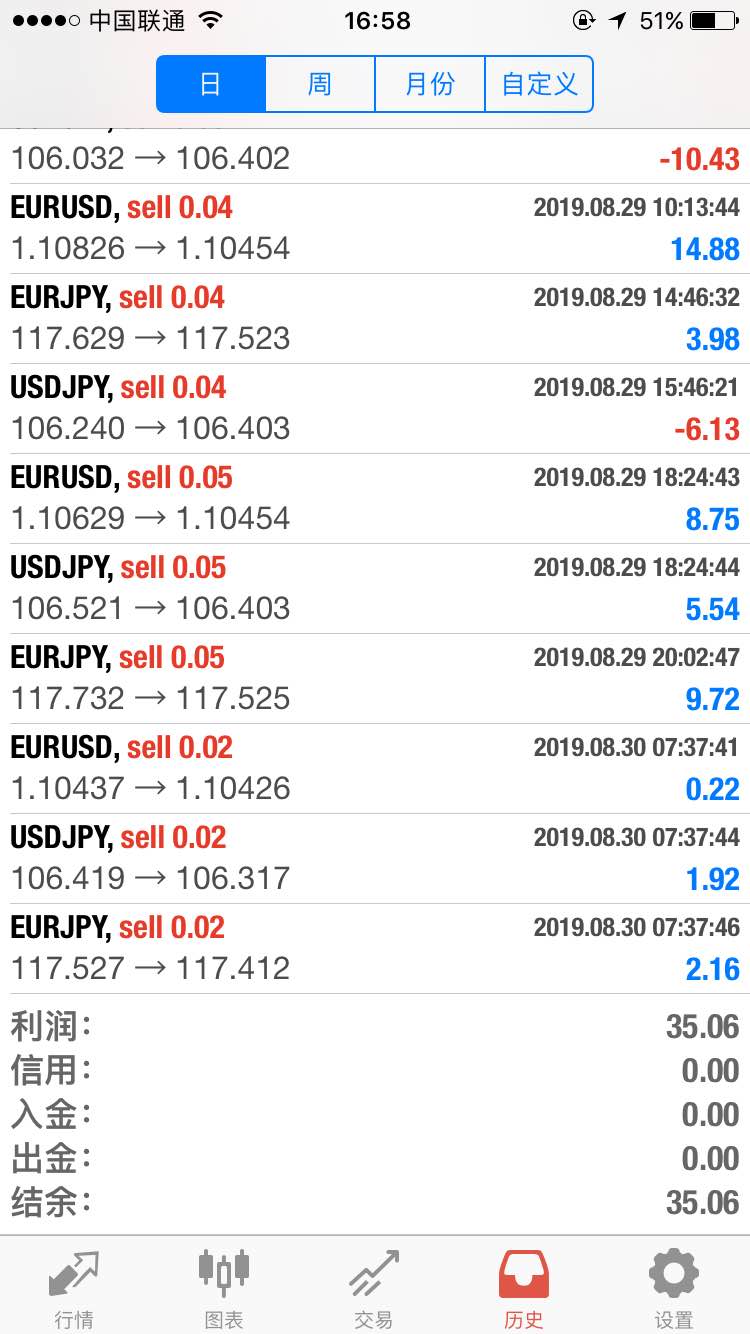The image size is (750, 1334).
Task: Open EURUSD sell 0.05 trade at 18:24:43
Action: [x=375, y=499]
